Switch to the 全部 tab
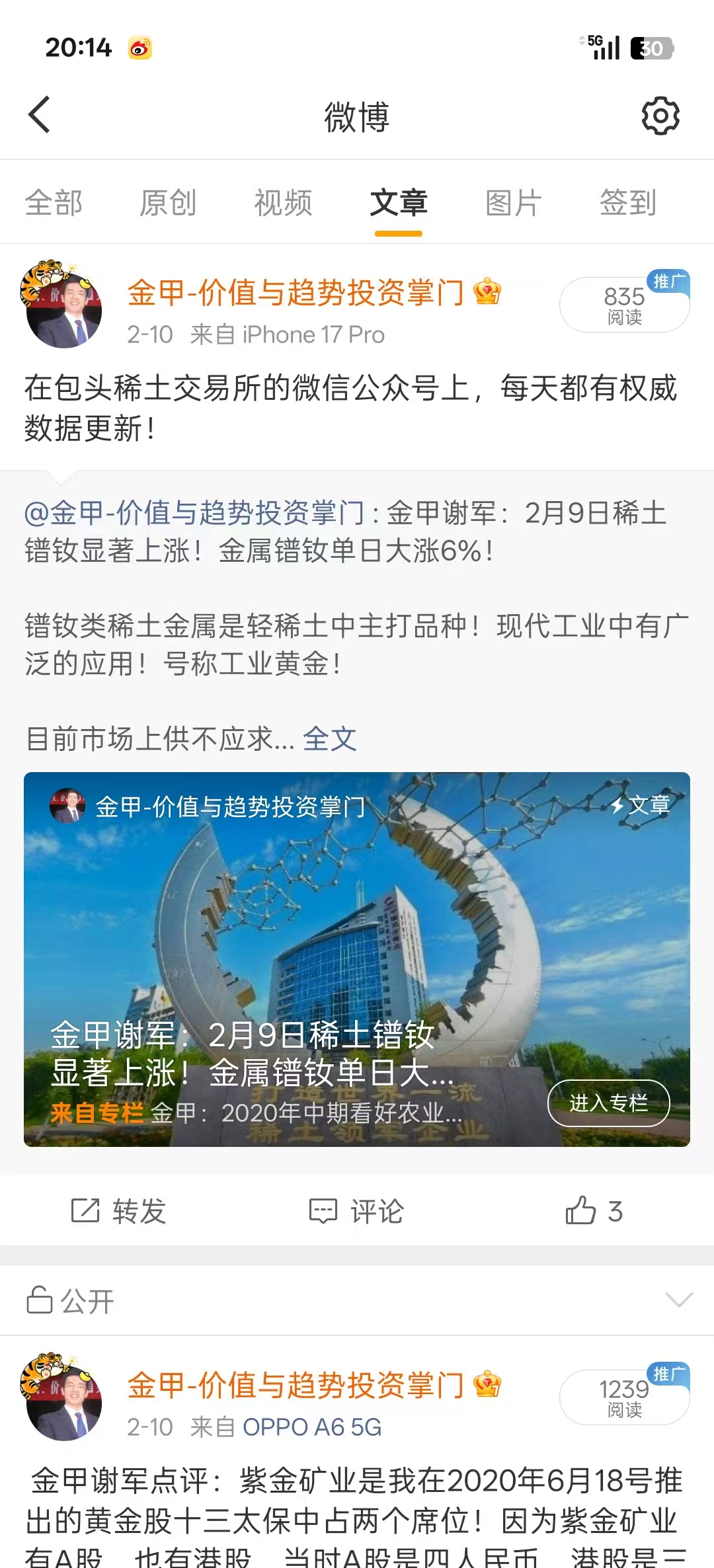The image size is (714, 1568). 54,202
